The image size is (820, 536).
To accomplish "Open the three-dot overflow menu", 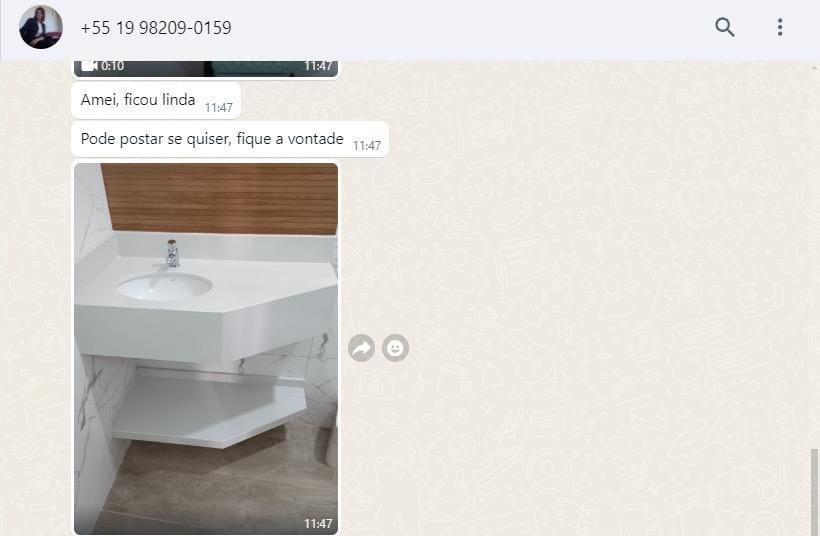I will click(780, 28).
